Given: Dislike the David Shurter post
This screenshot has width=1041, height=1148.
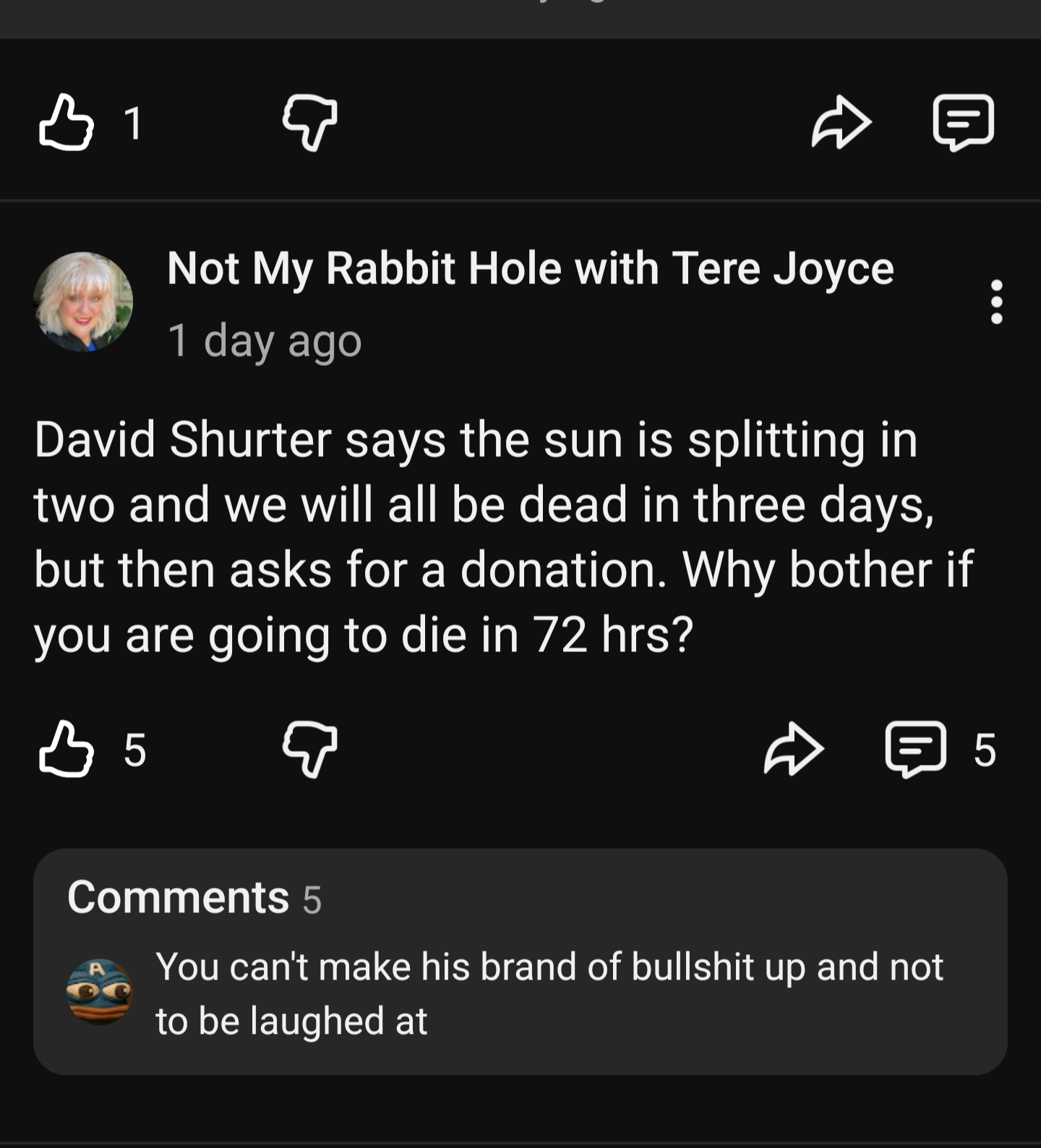Looking at the screenshot, I should (x=310, y=749).
